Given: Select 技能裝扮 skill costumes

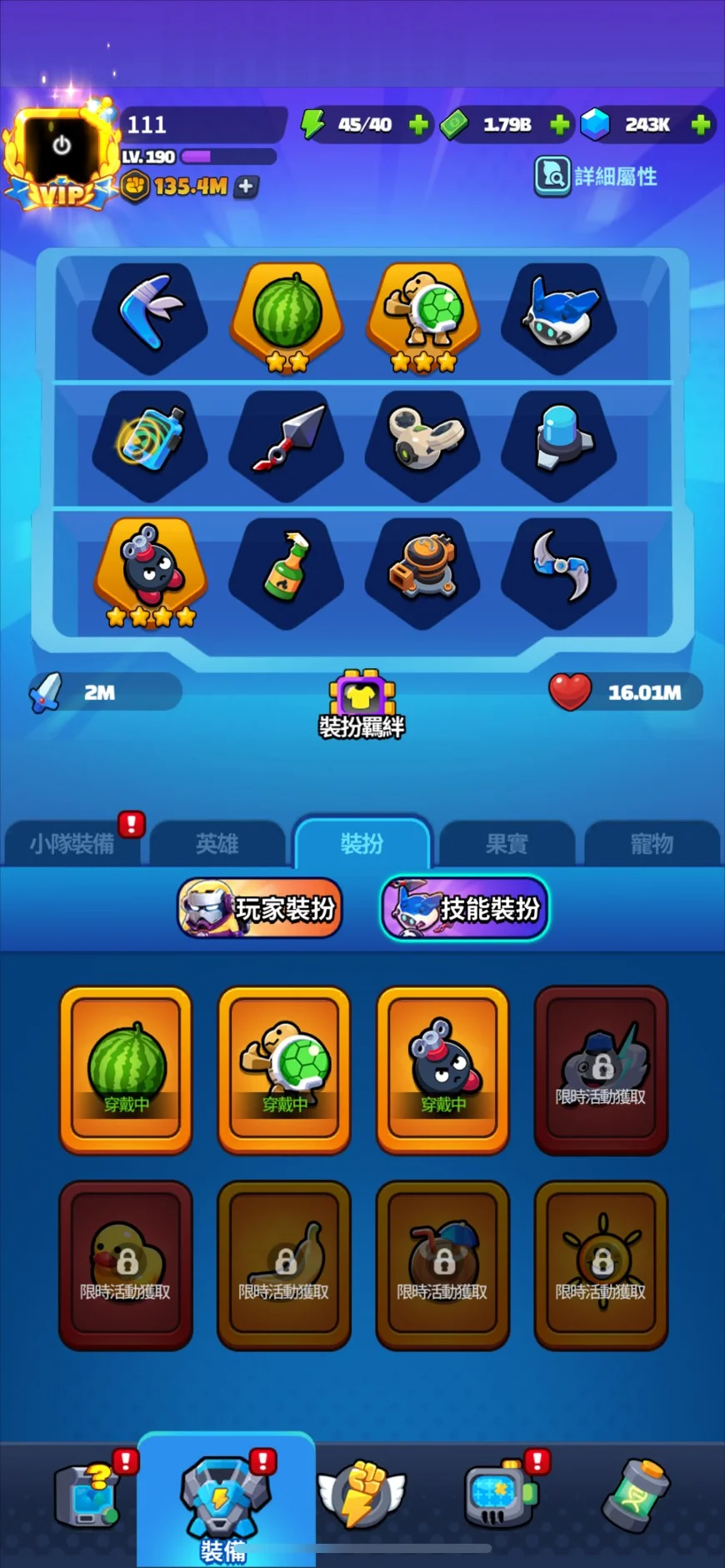Looking at the screenshot, I should 464,908.
